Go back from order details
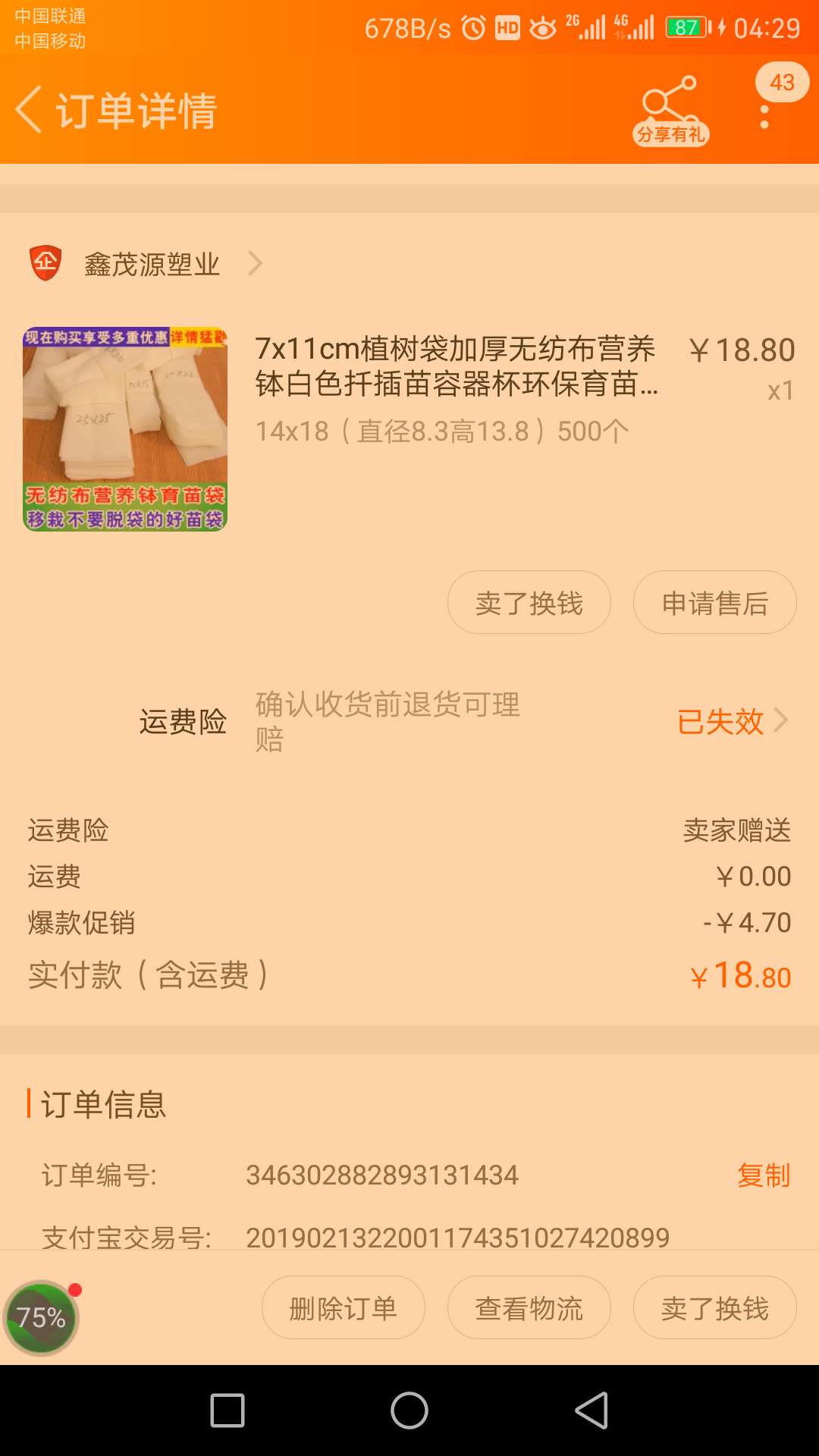The image size is (819, 1456). (x=29, y=110)
